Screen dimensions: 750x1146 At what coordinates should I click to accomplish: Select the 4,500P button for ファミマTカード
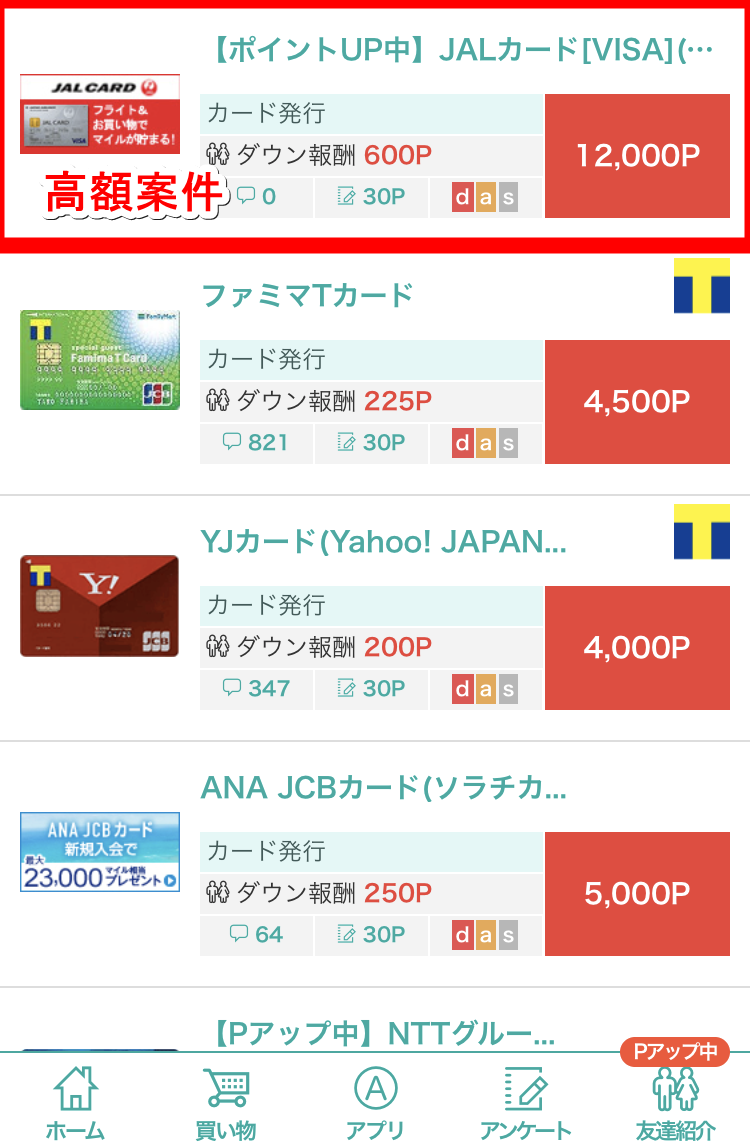click(x=637, y=402)
